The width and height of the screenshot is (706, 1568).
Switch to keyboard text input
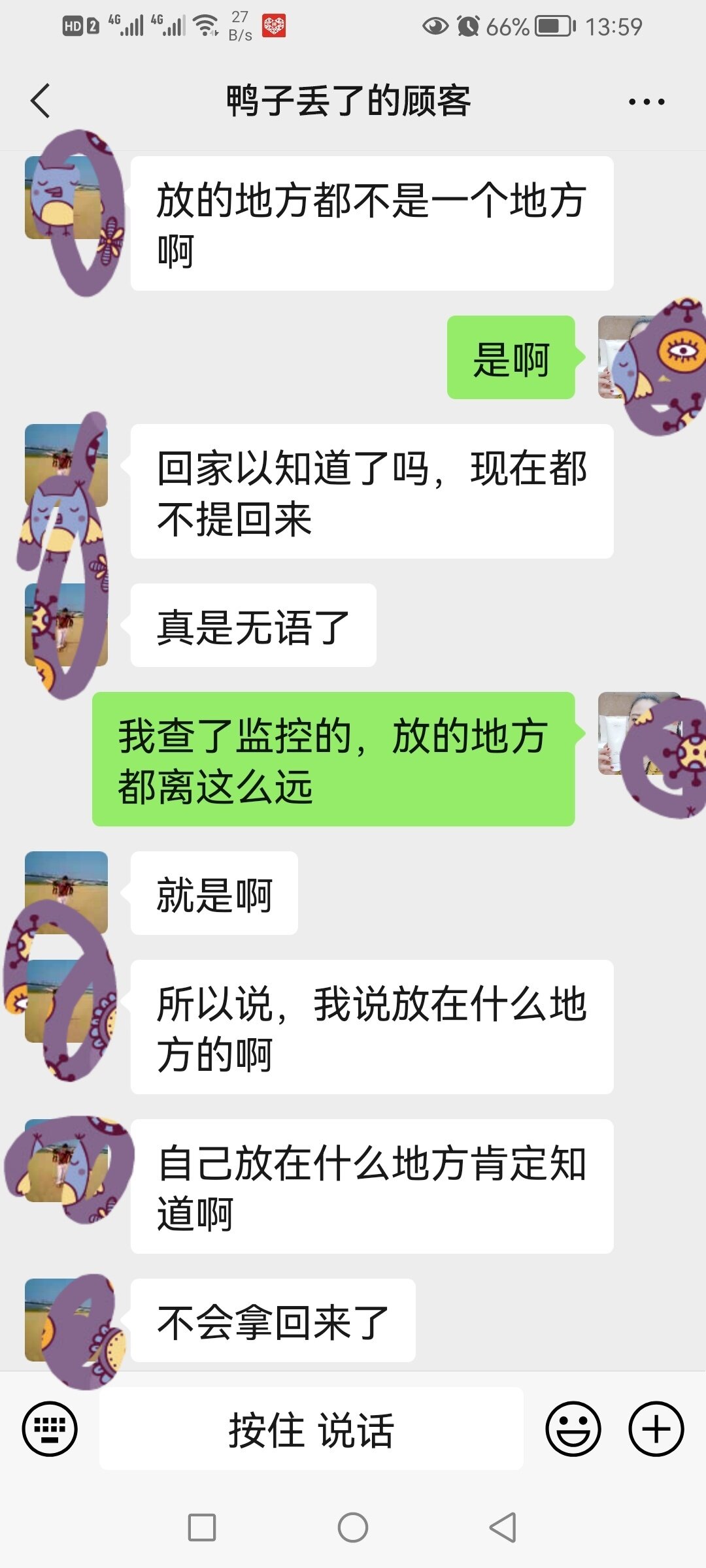[50, 1428]
